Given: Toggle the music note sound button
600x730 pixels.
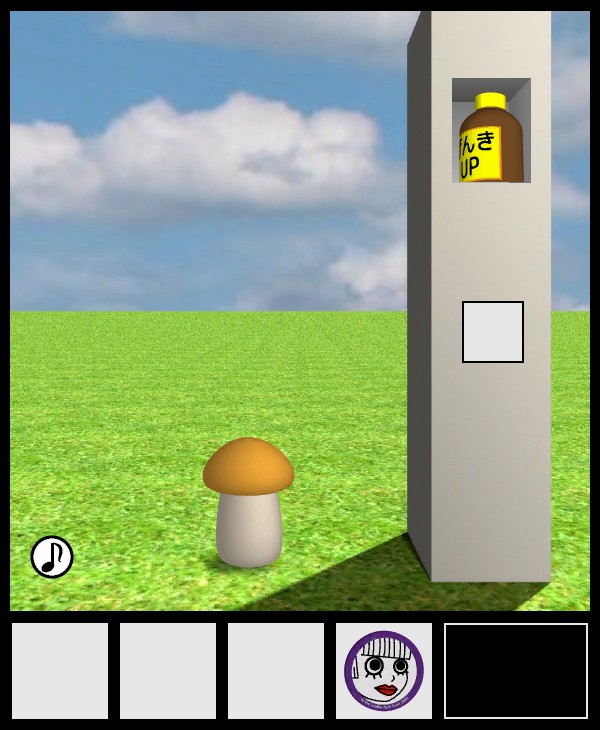Looking at the screenshot, I should coord(52,557).
